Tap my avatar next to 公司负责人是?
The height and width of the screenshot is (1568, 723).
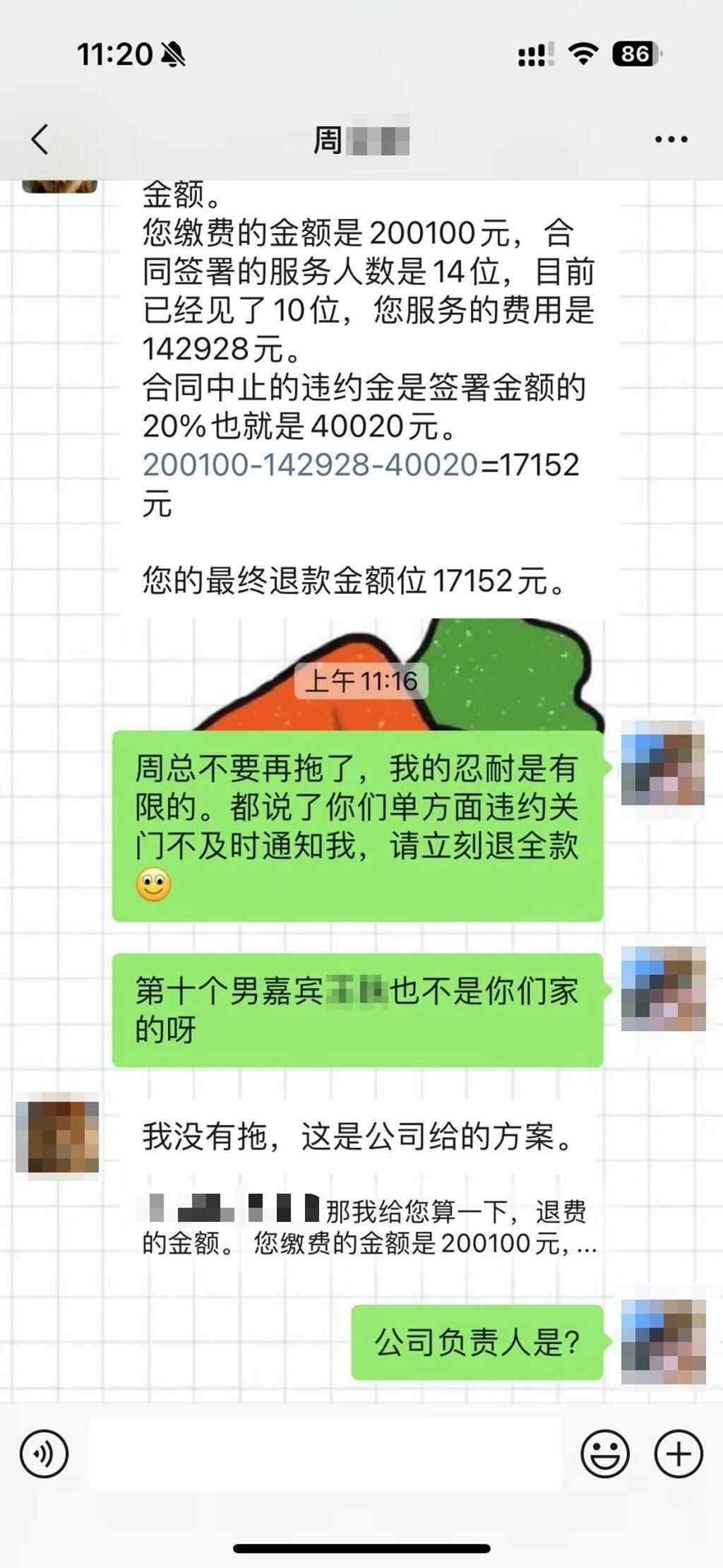[662, 1341]
